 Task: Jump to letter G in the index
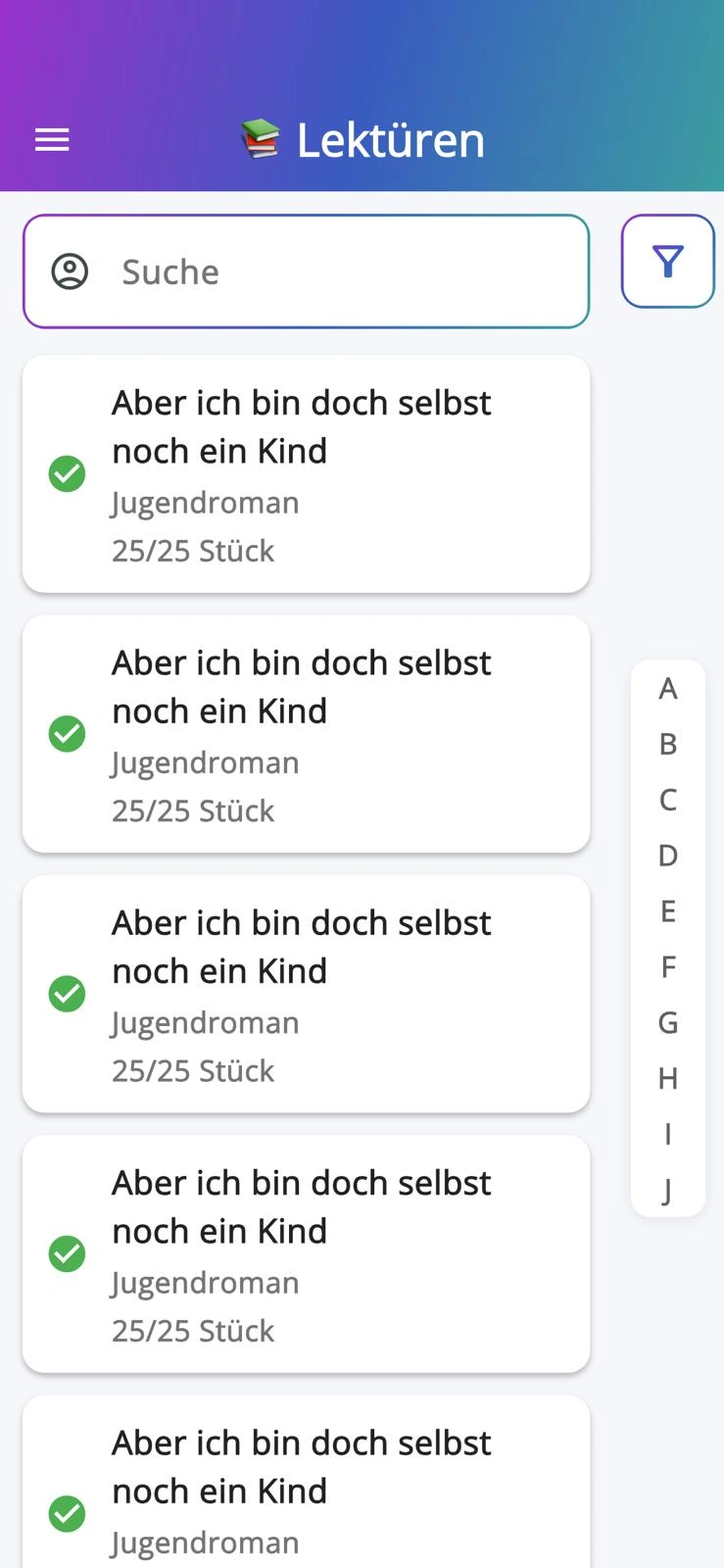coord(668,1023)
